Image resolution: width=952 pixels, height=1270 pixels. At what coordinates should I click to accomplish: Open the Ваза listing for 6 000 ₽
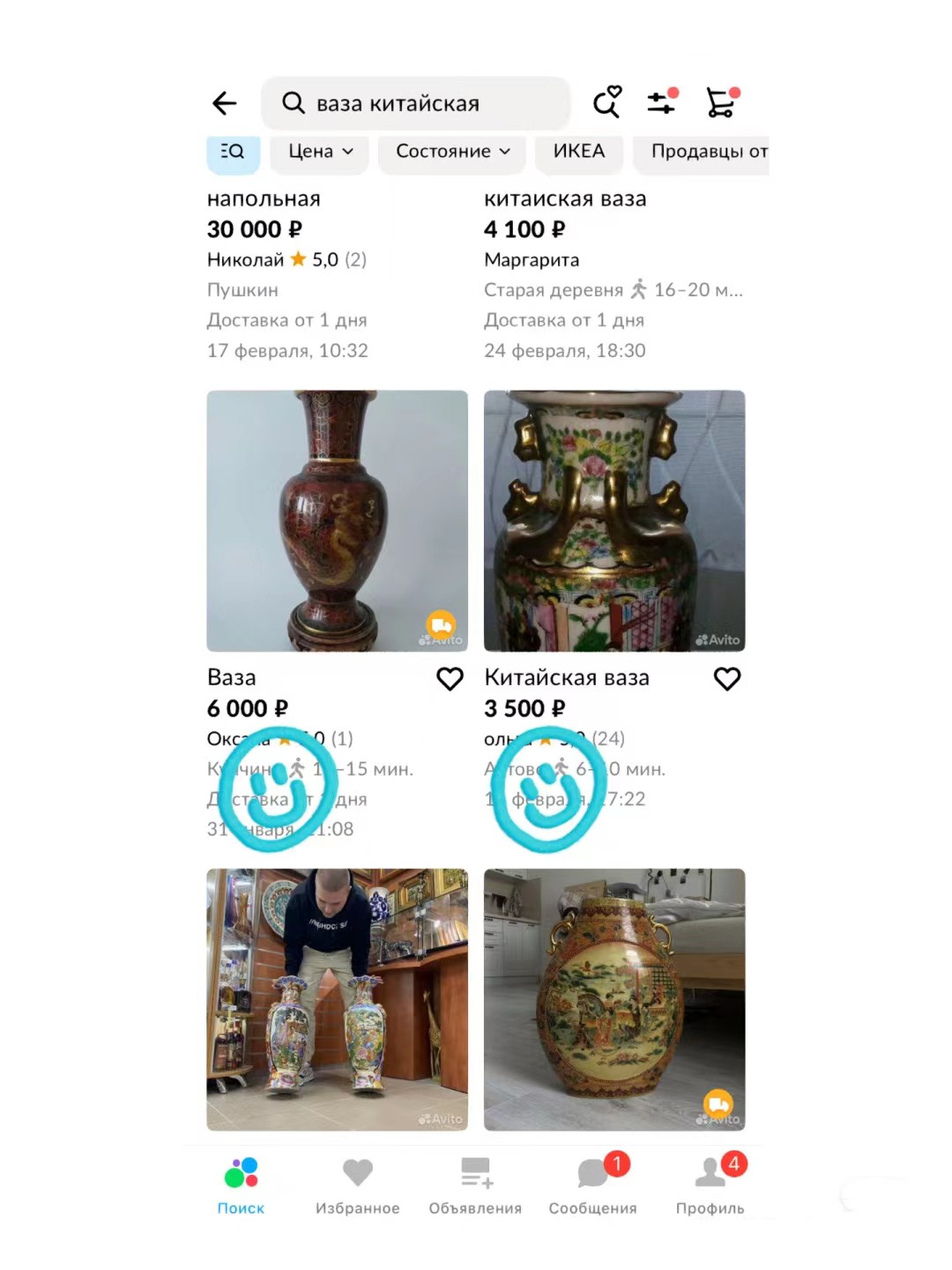pyautogui.click(x=337, y=520)
